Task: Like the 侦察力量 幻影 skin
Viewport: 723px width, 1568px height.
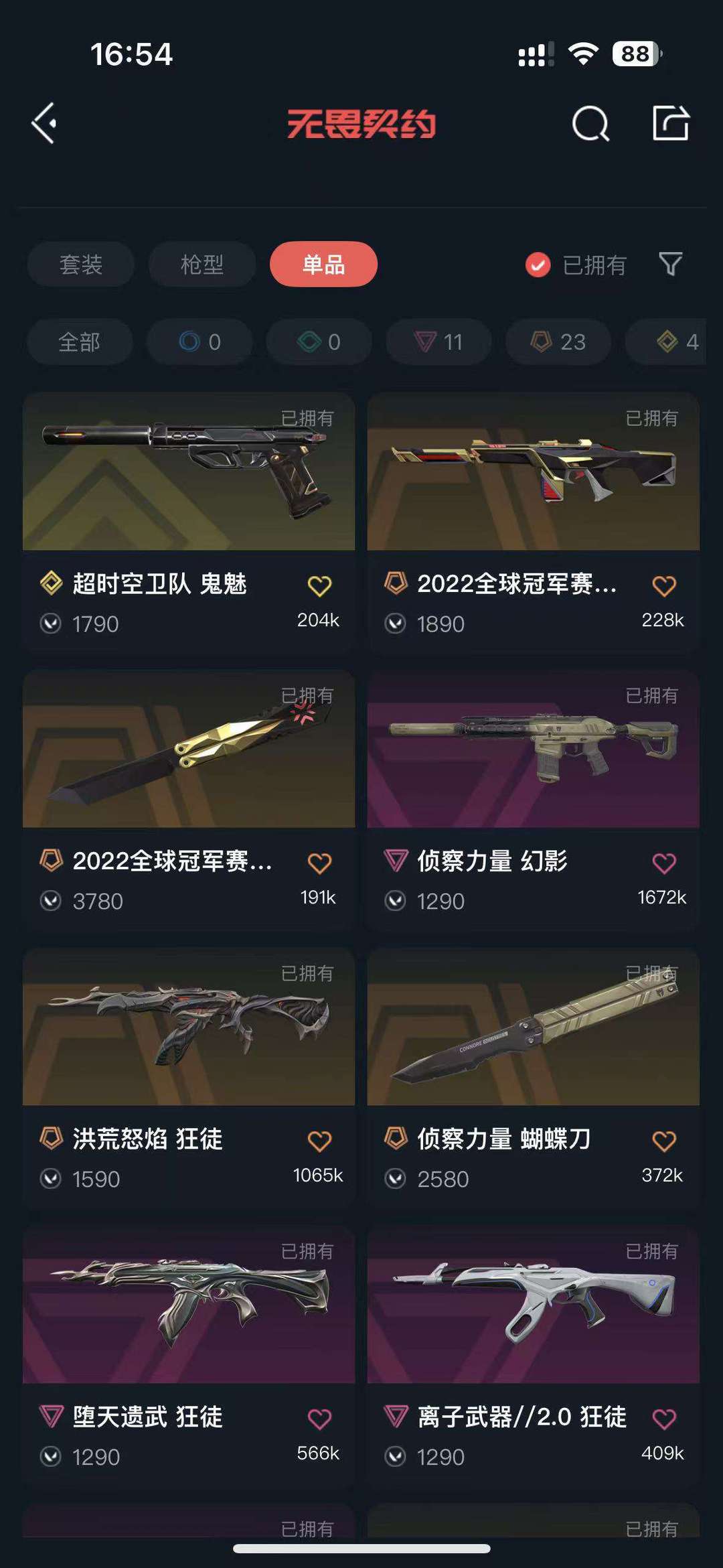Action: point(664,863)
